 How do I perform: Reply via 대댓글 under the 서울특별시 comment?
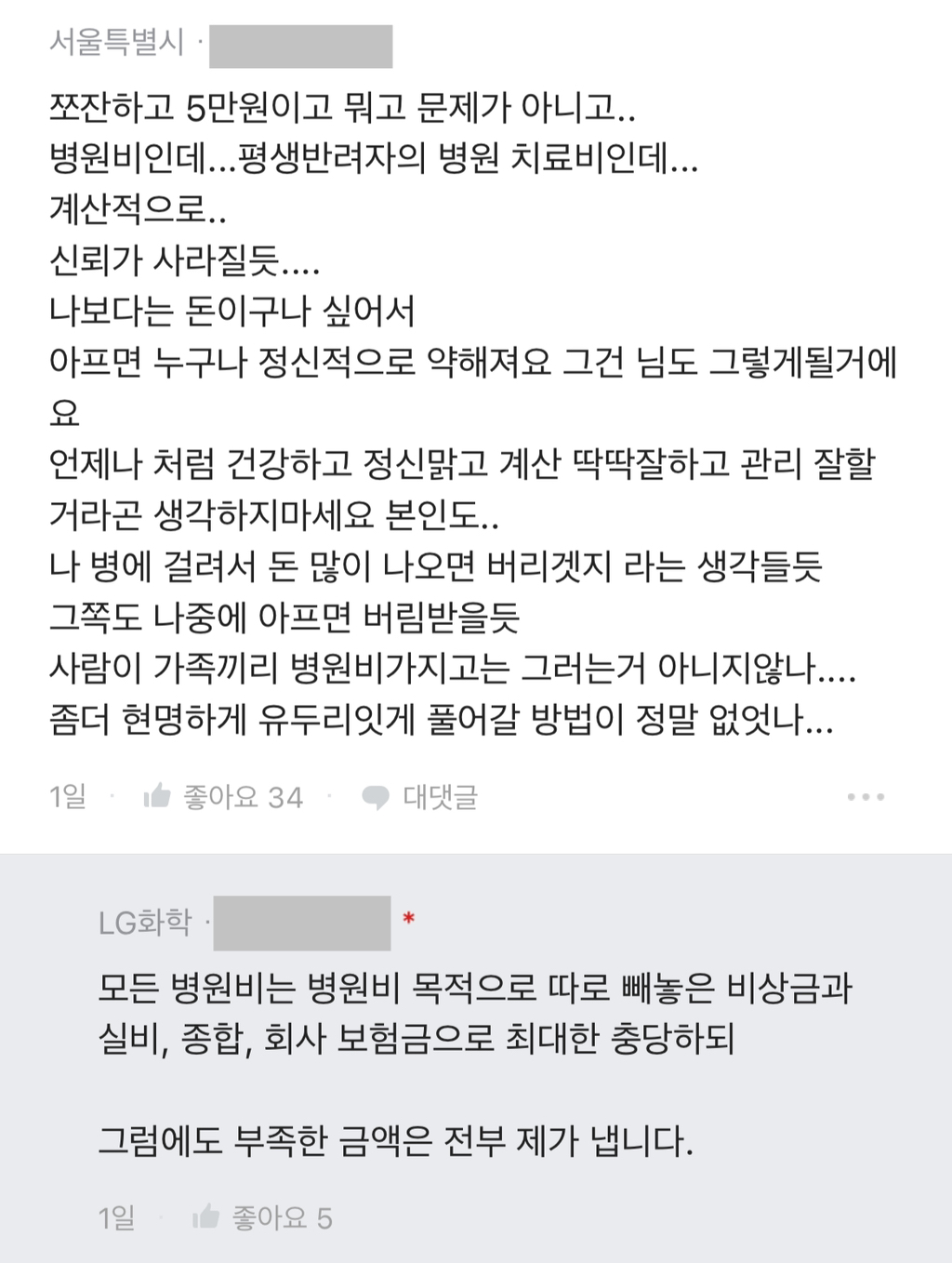click(420, 797)
